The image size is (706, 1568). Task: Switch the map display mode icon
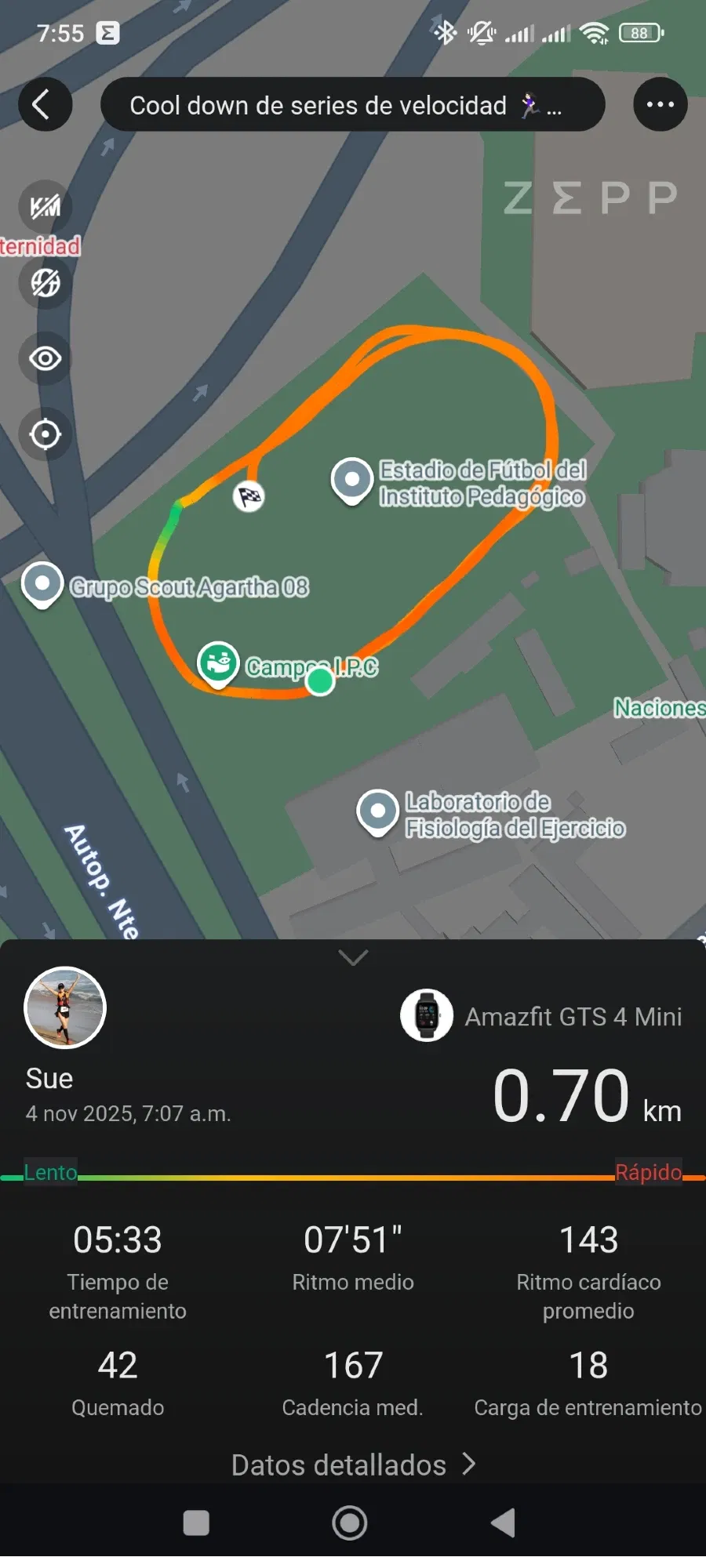pyautogui.click(x=45, y=283)
